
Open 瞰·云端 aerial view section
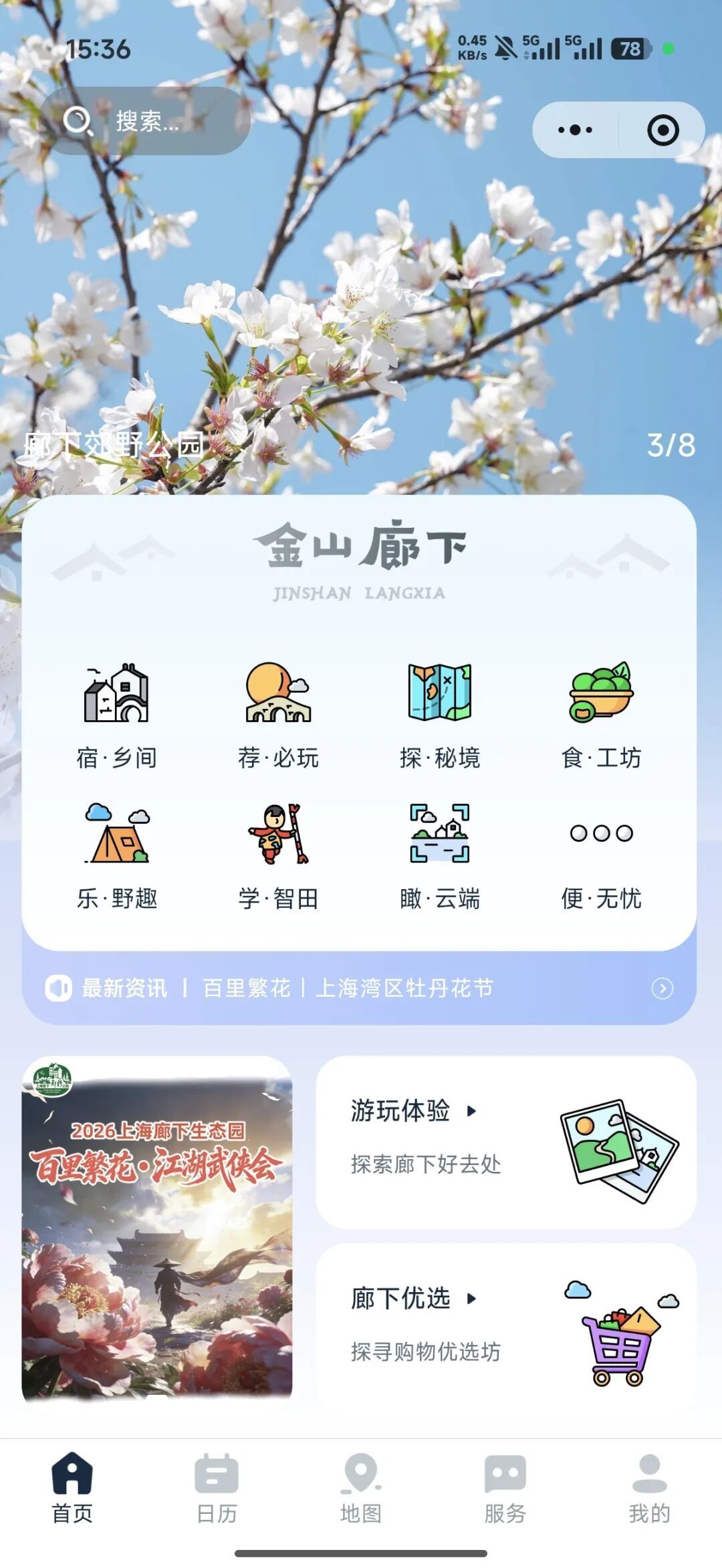click(440, 856)
